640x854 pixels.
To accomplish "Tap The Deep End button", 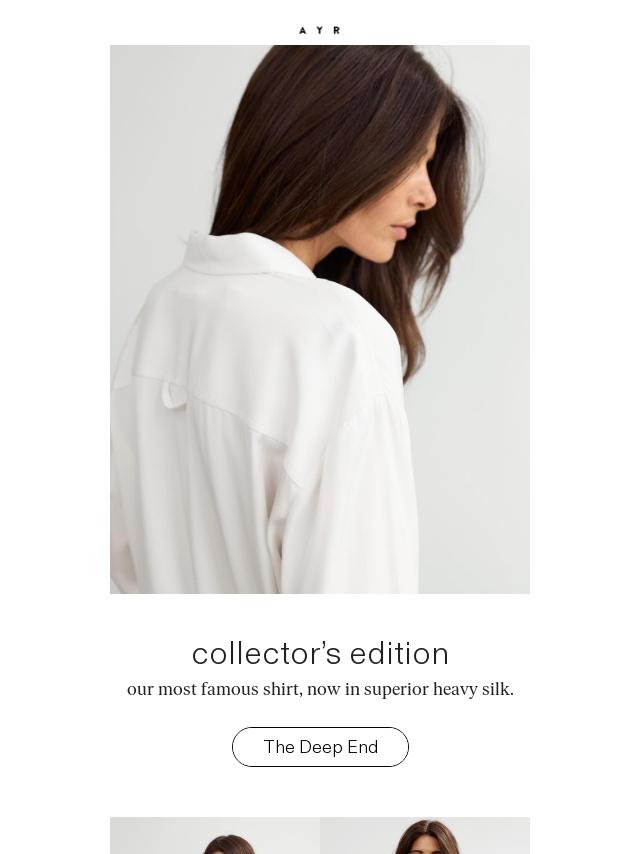I will (320, 747).
